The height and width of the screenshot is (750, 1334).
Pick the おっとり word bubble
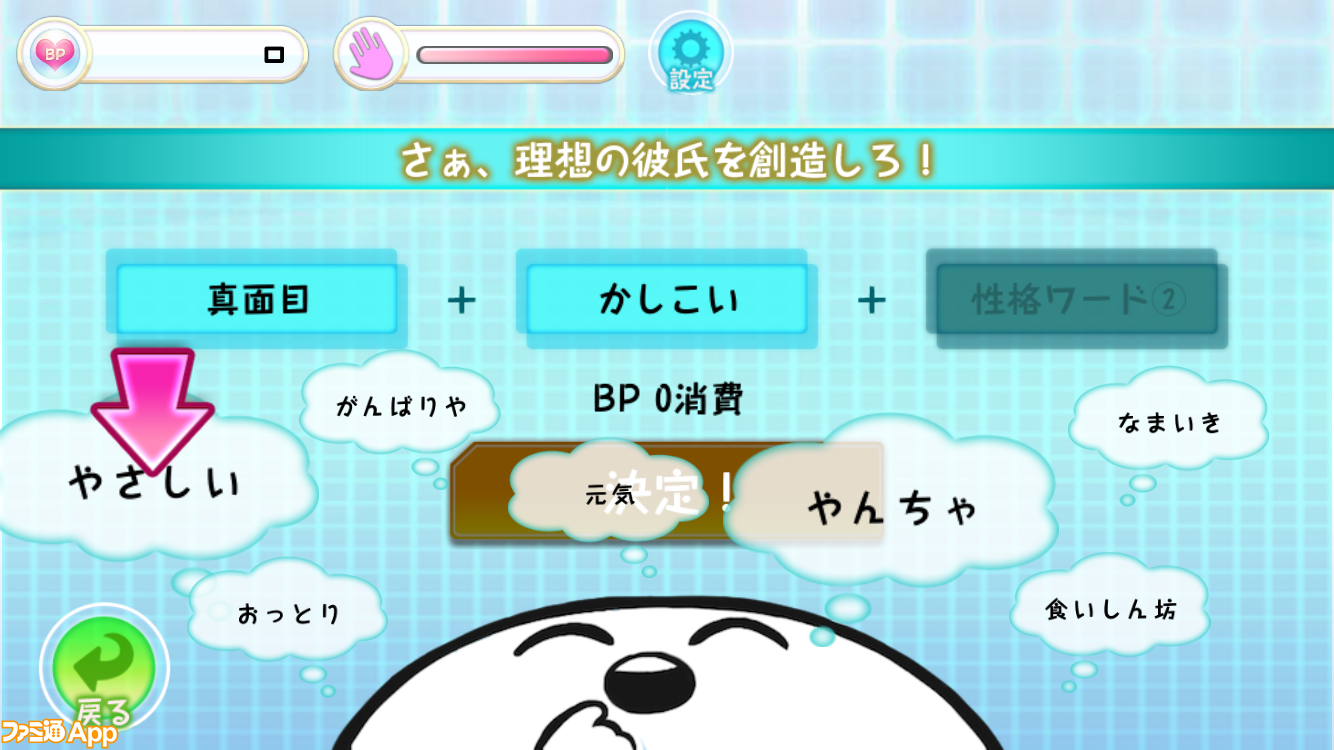288,612
